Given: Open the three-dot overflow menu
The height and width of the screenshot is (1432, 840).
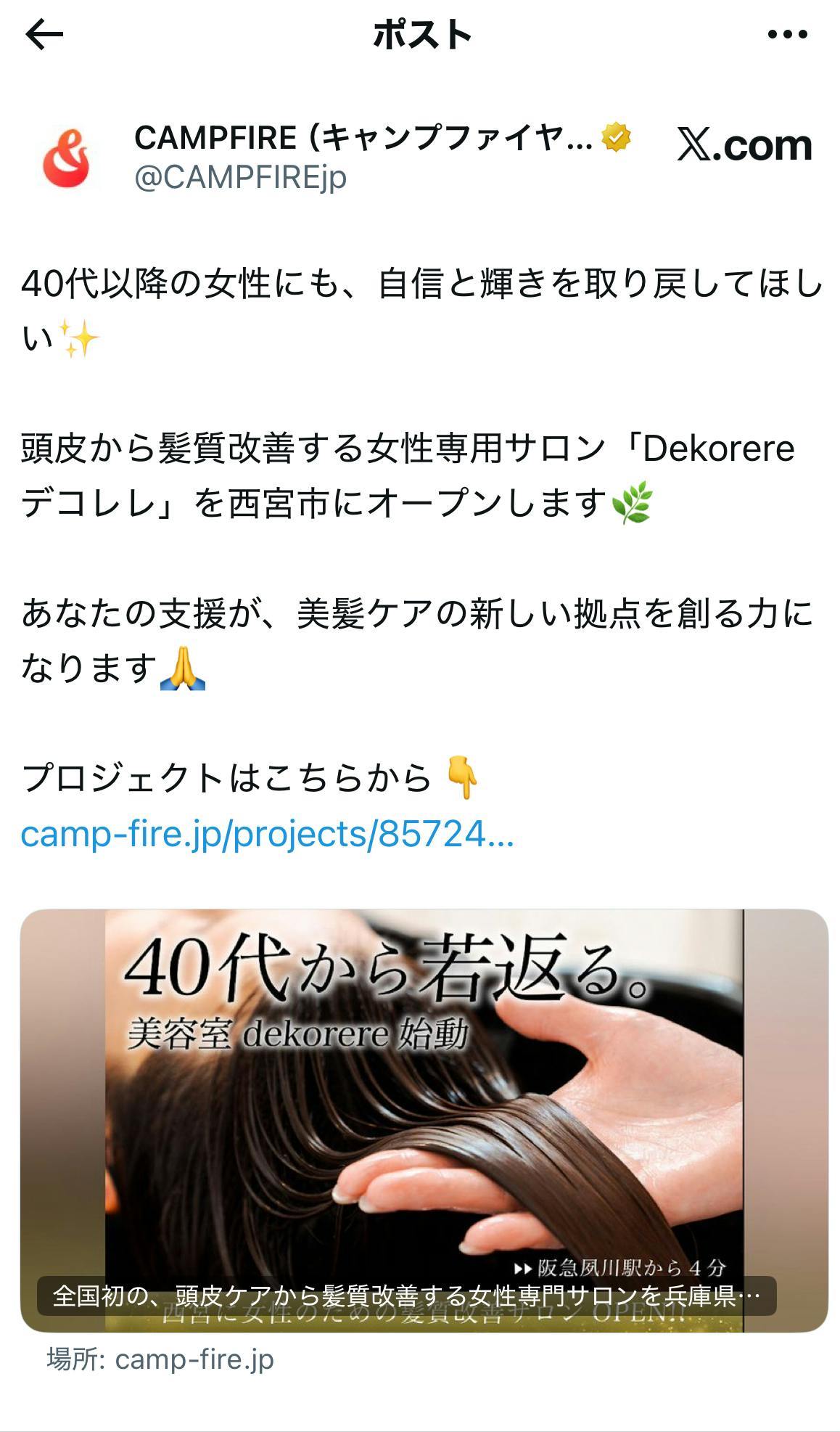Looking at the screenshot, I should click(787, 34).
